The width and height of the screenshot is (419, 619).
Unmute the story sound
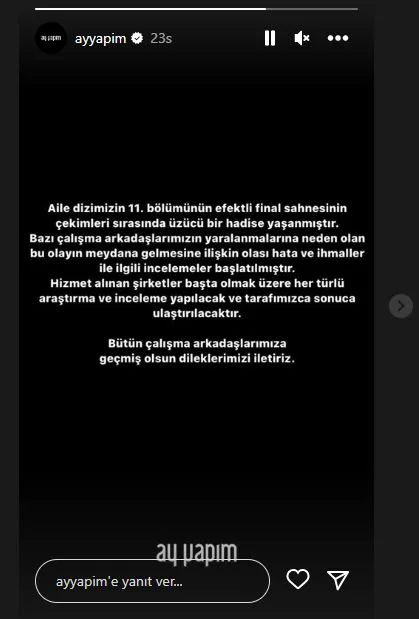[302, 38]
